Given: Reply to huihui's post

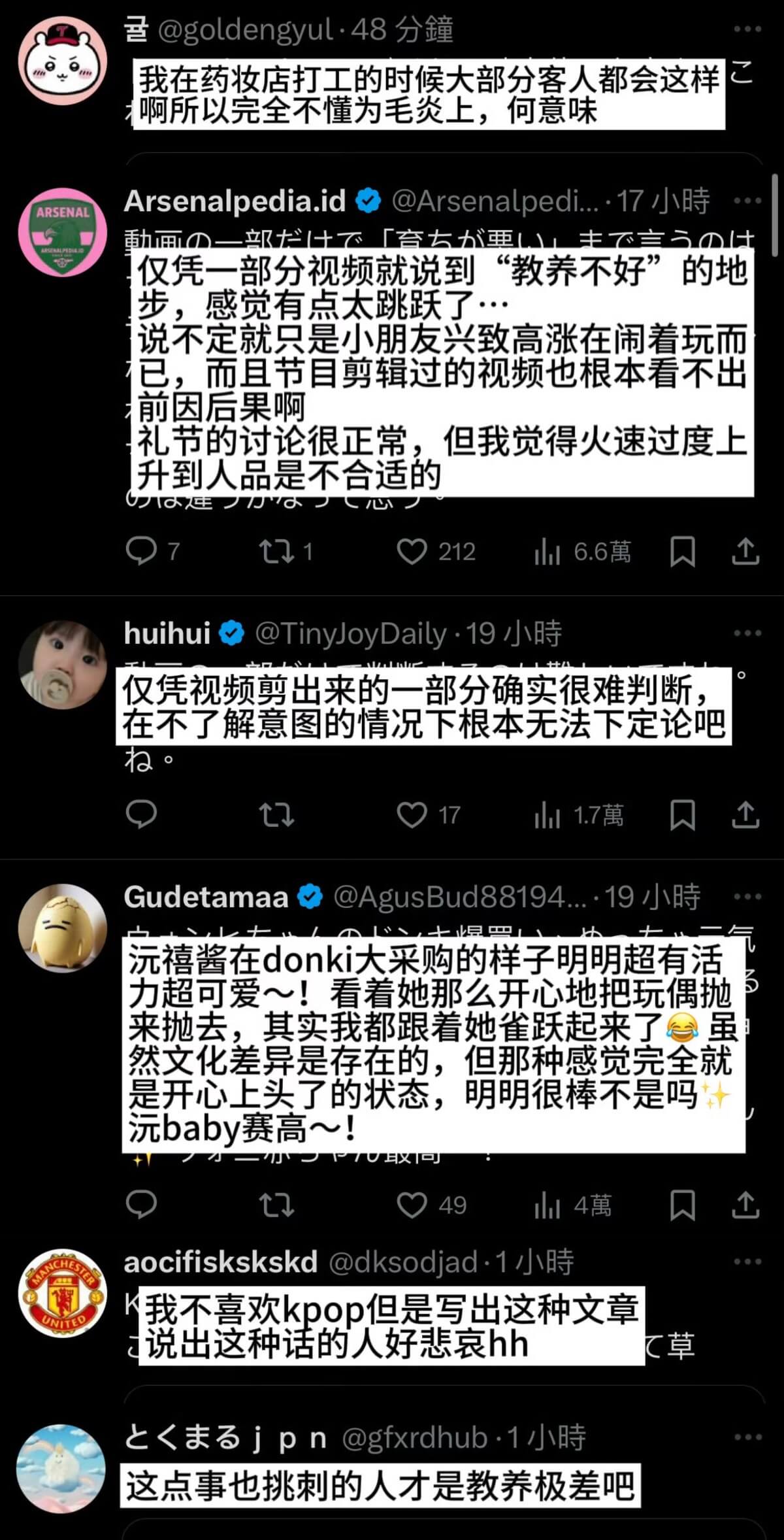Looking at the screenshot, I should click(x=141, y=814).
